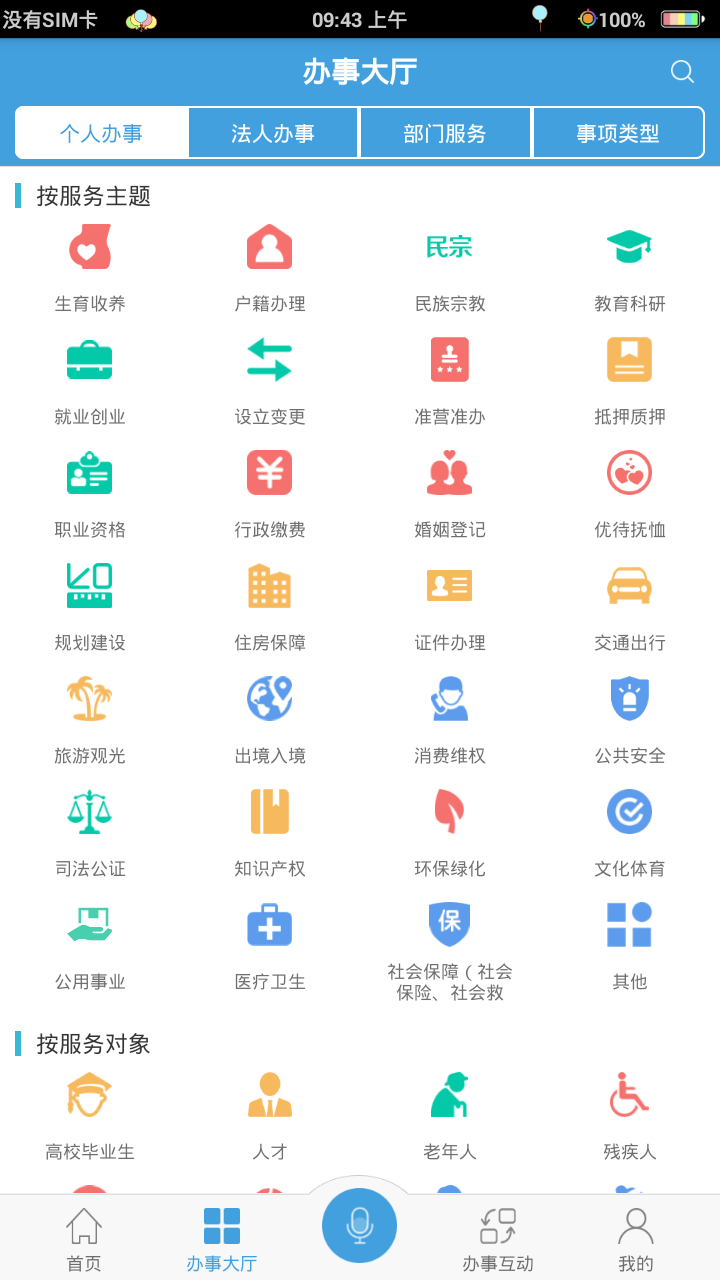This screenshot has width=720, height=1280.
Task: Go to 教育科研 services
Action: tap(630, 266)
